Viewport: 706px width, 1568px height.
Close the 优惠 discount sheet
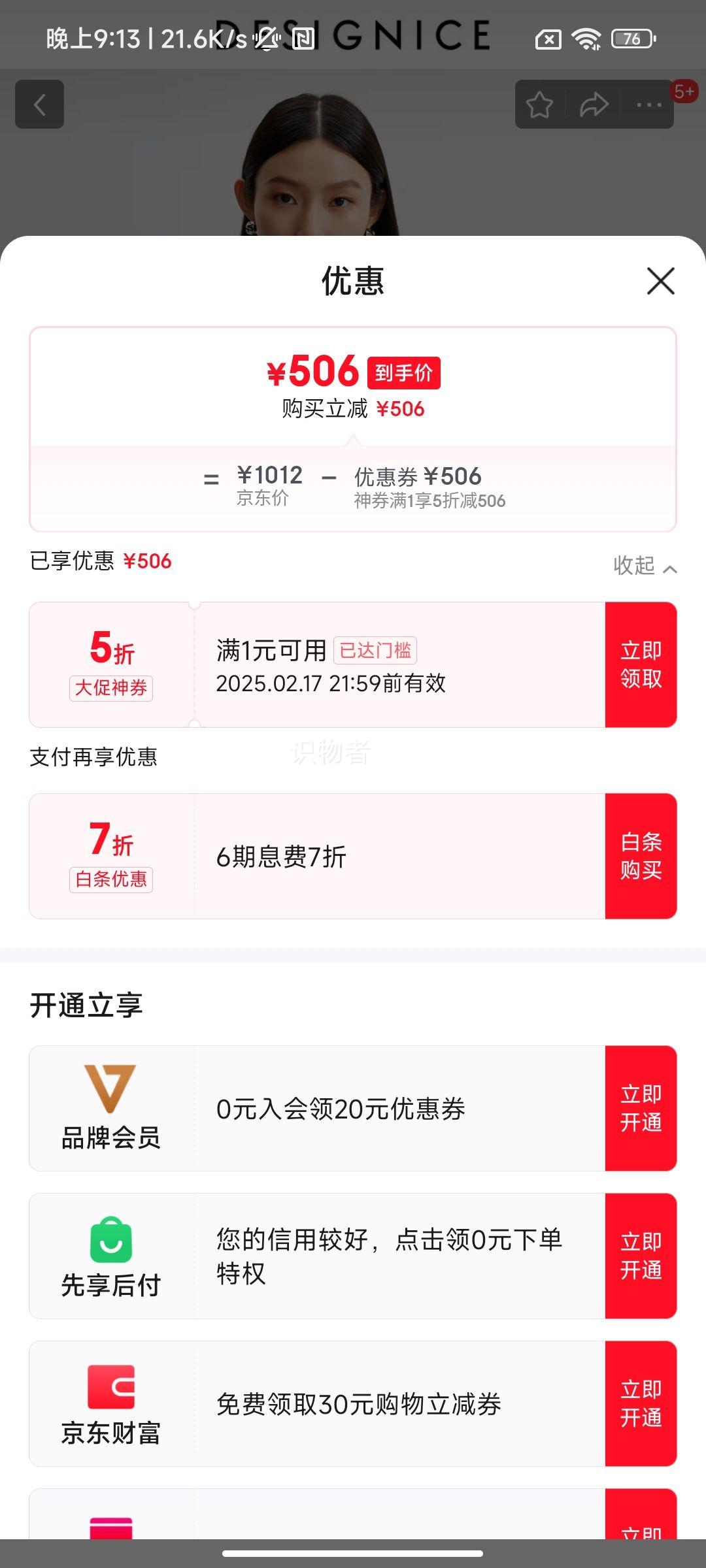pos(660,281)
